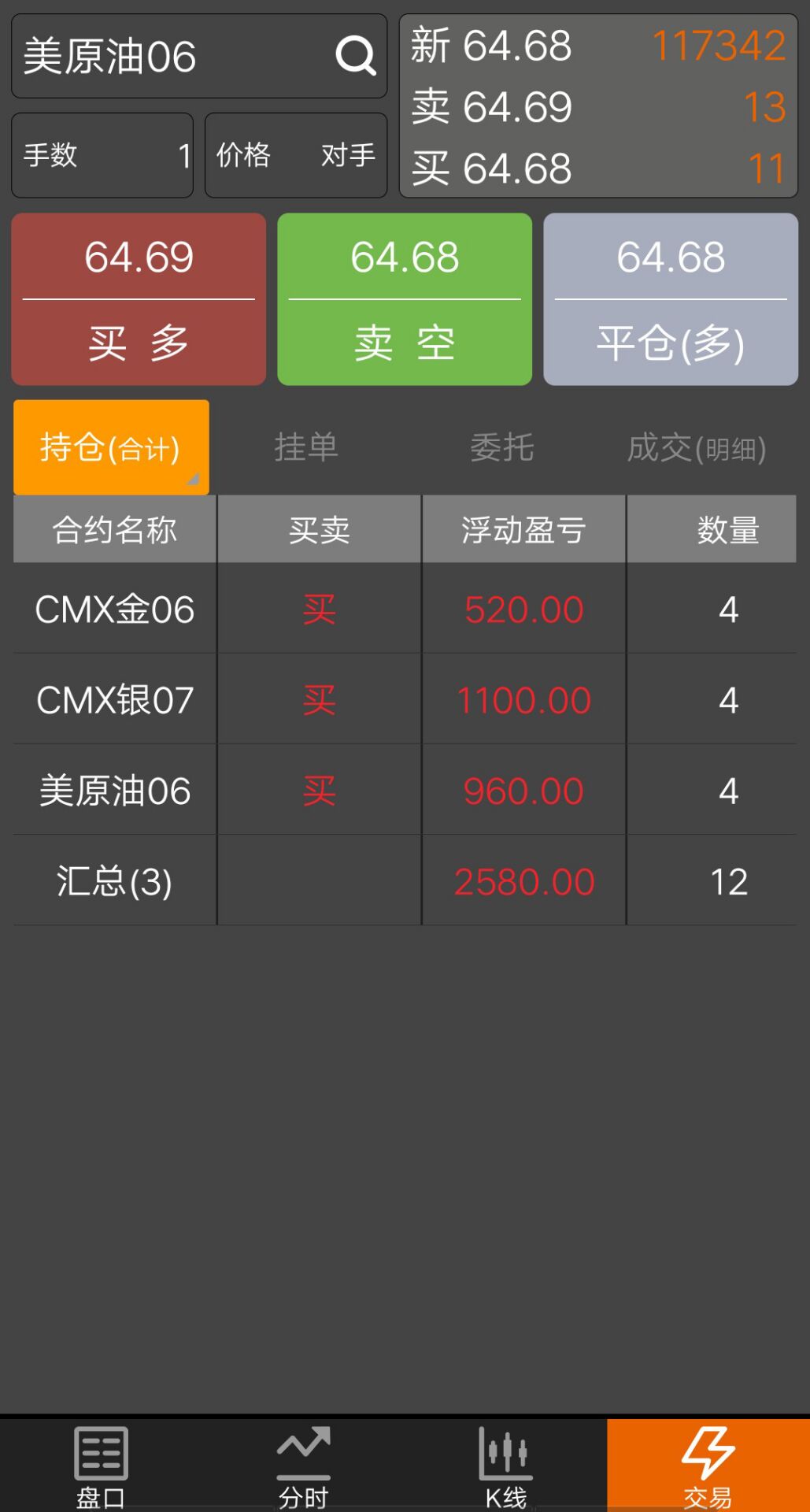Close the long position with 平仓(多)
Viewport: 810px width, 1512px height.
(x=671, y=299)
